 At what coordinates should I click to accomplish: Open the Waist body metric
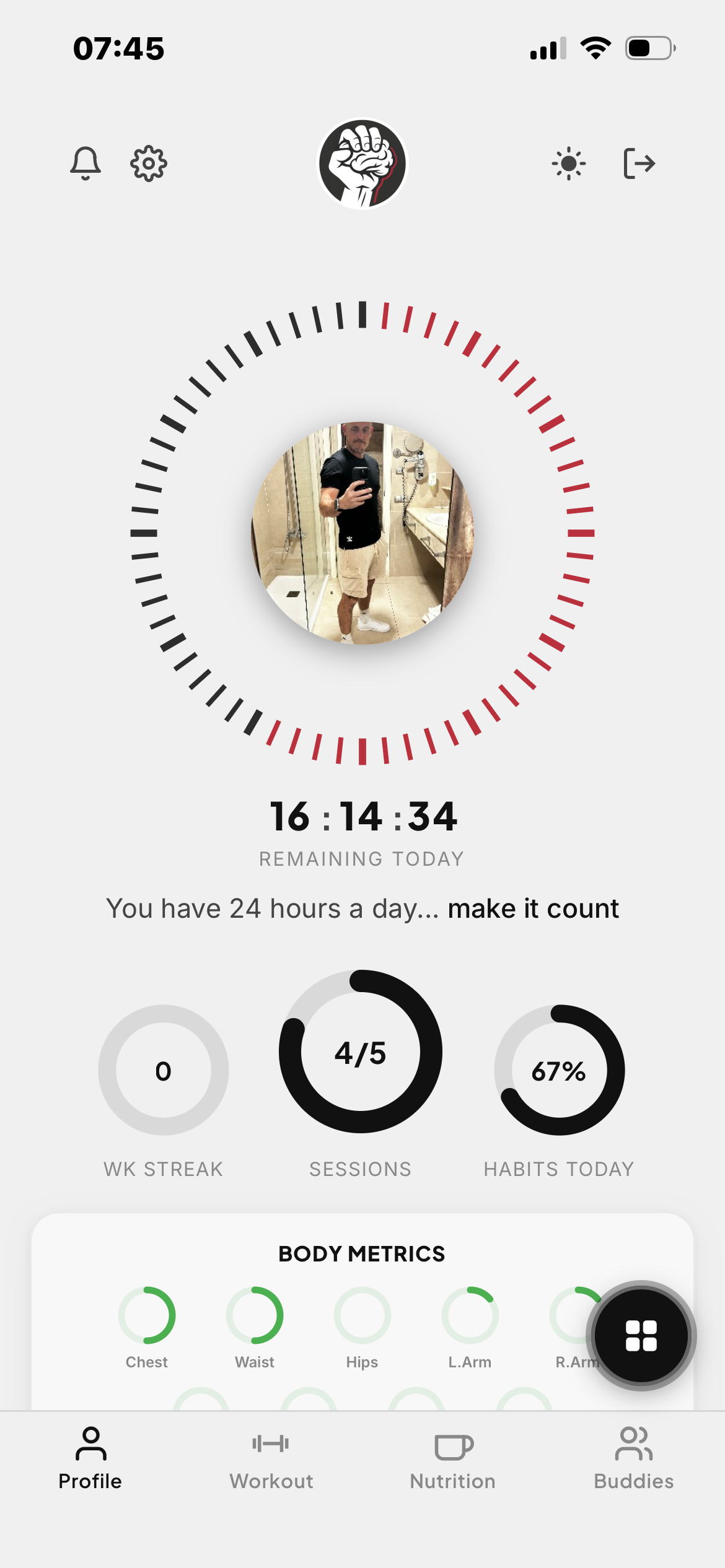point(255,1315)
